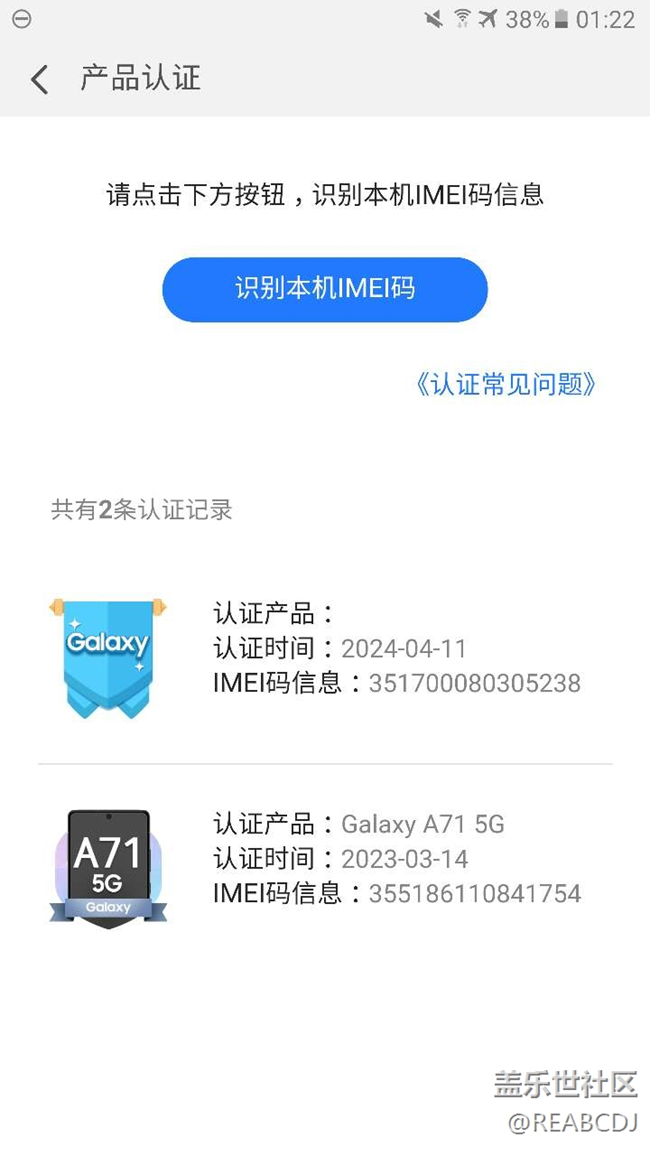This screenshot has height=1156, width=650.
Task: Go back from the 产品认证 page
Action: click(x=40, y=79)
